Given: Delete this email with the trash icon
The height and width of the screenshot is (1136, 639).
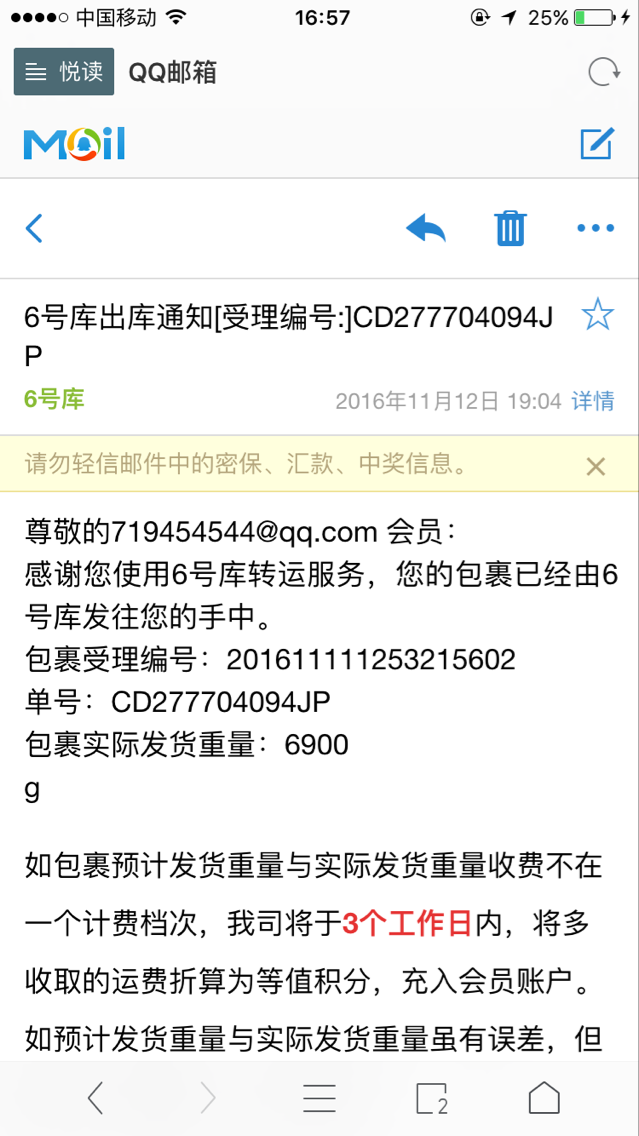Looking at the screenshot, I should click(x=510, y=228).
